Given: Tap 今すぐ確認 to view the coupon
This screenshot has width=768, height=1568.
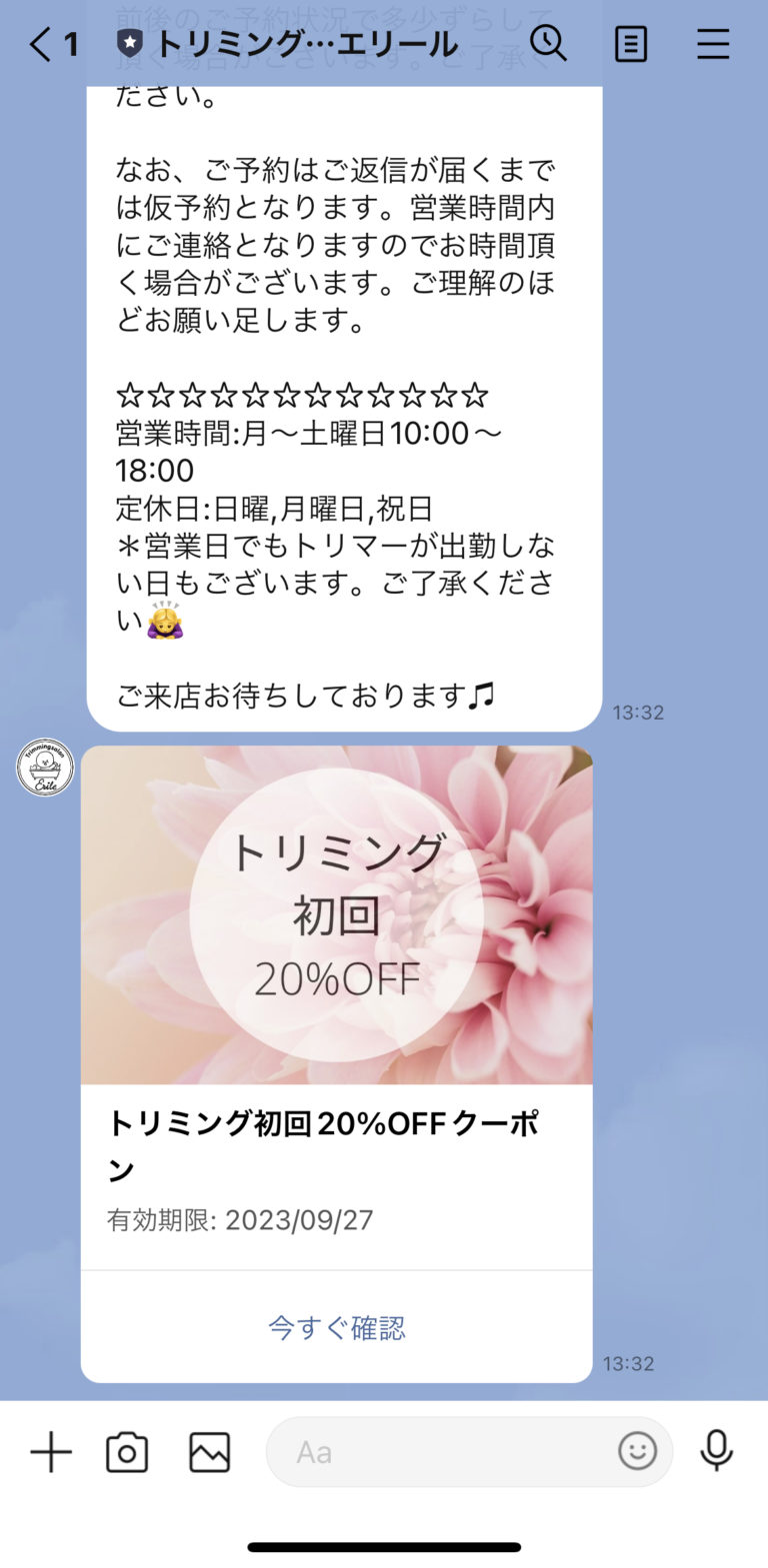Looking at the screenshot, I should [x=335, y=1327].
